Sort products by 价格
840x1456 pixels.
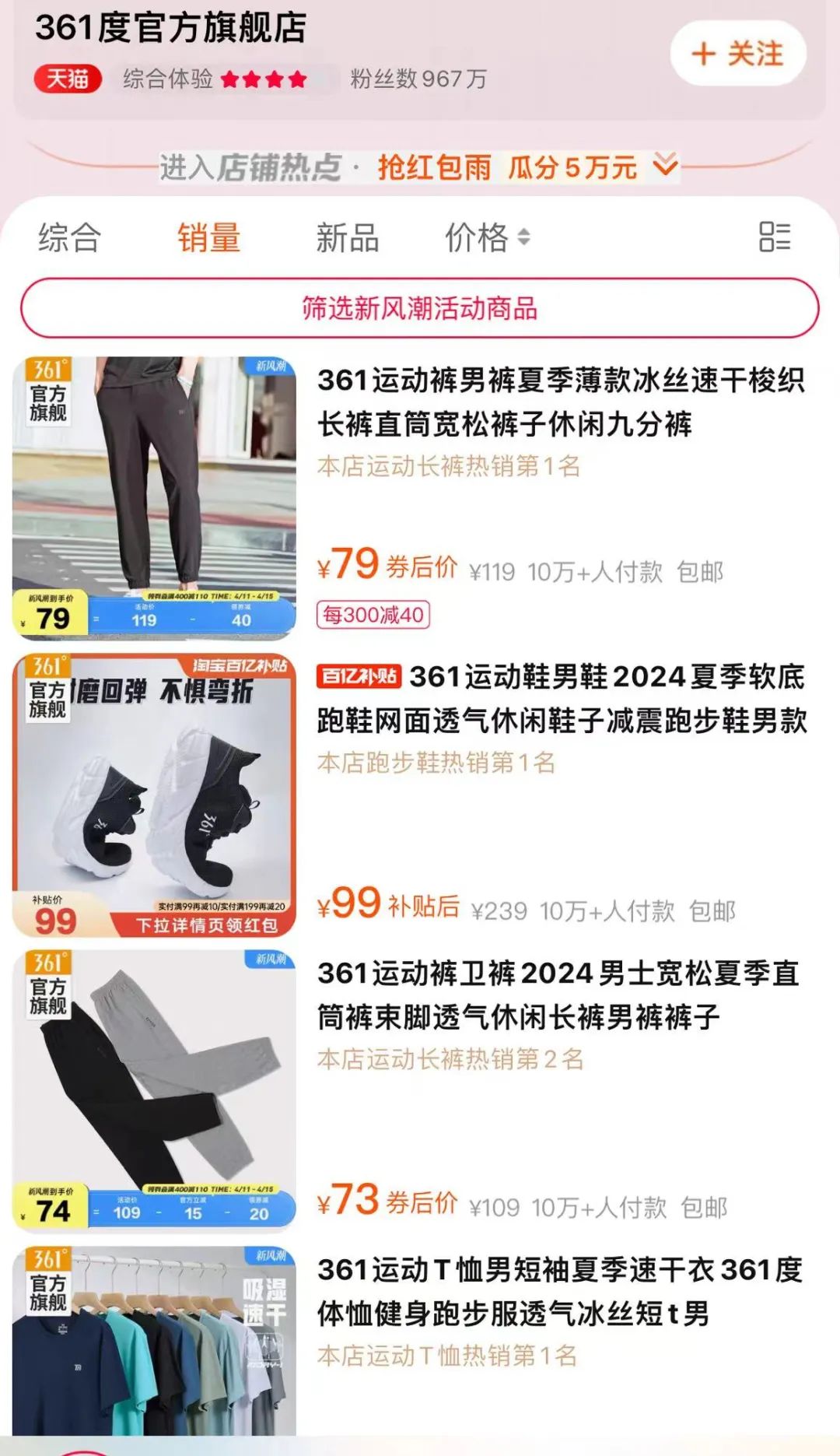point(487,237)
